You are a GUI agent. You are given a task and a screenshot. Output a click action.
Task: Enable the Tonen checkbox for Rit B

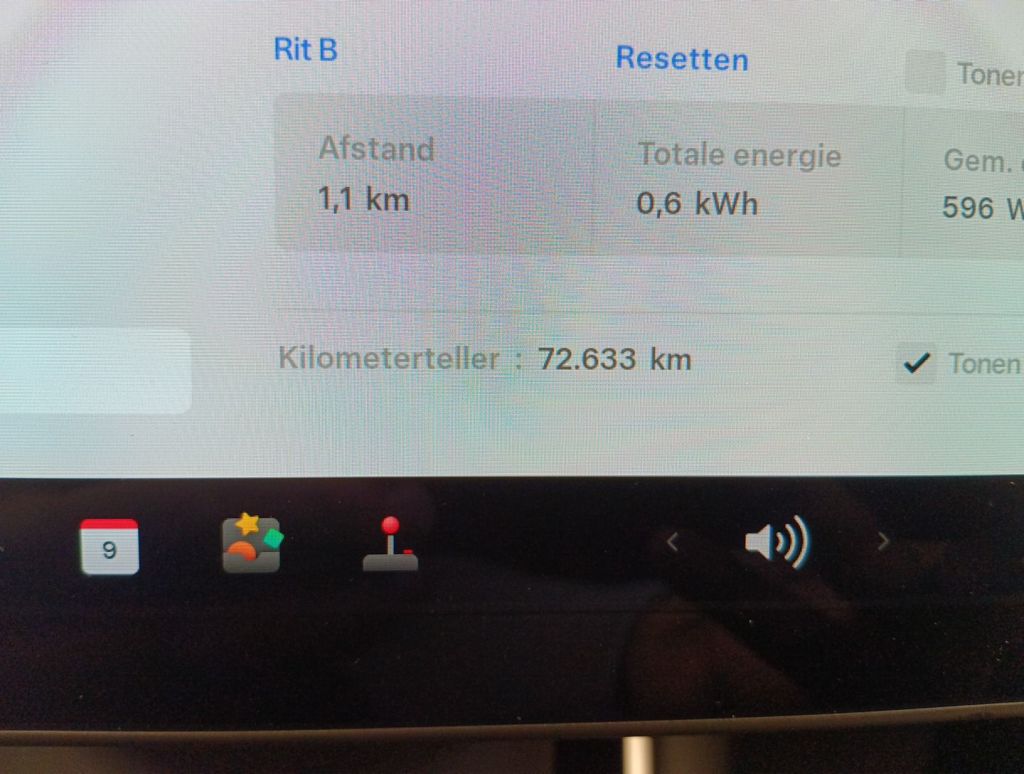[x=925, y=73]
